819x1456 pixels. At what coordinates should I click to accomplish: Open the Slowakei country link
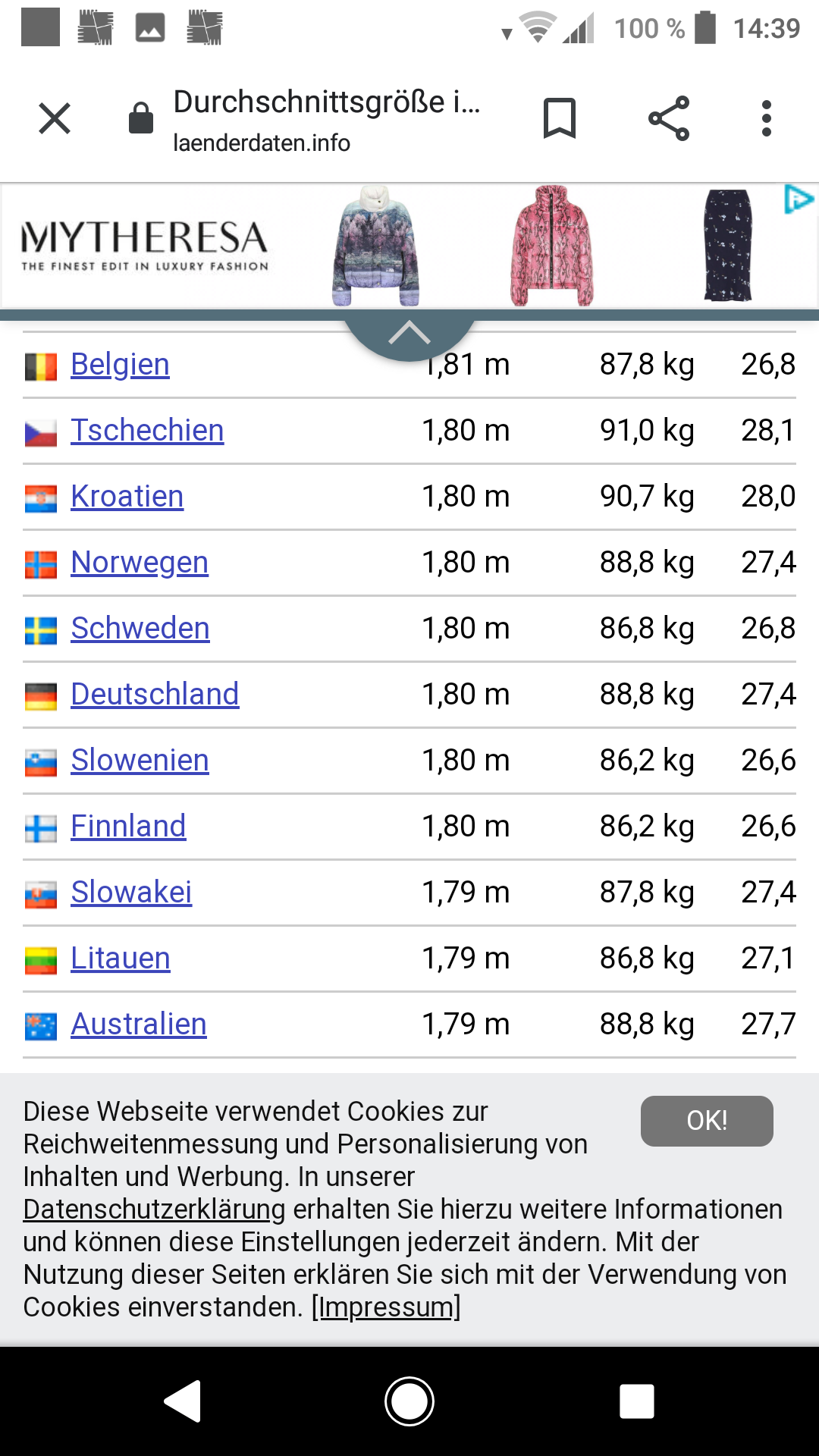[131, 893]
